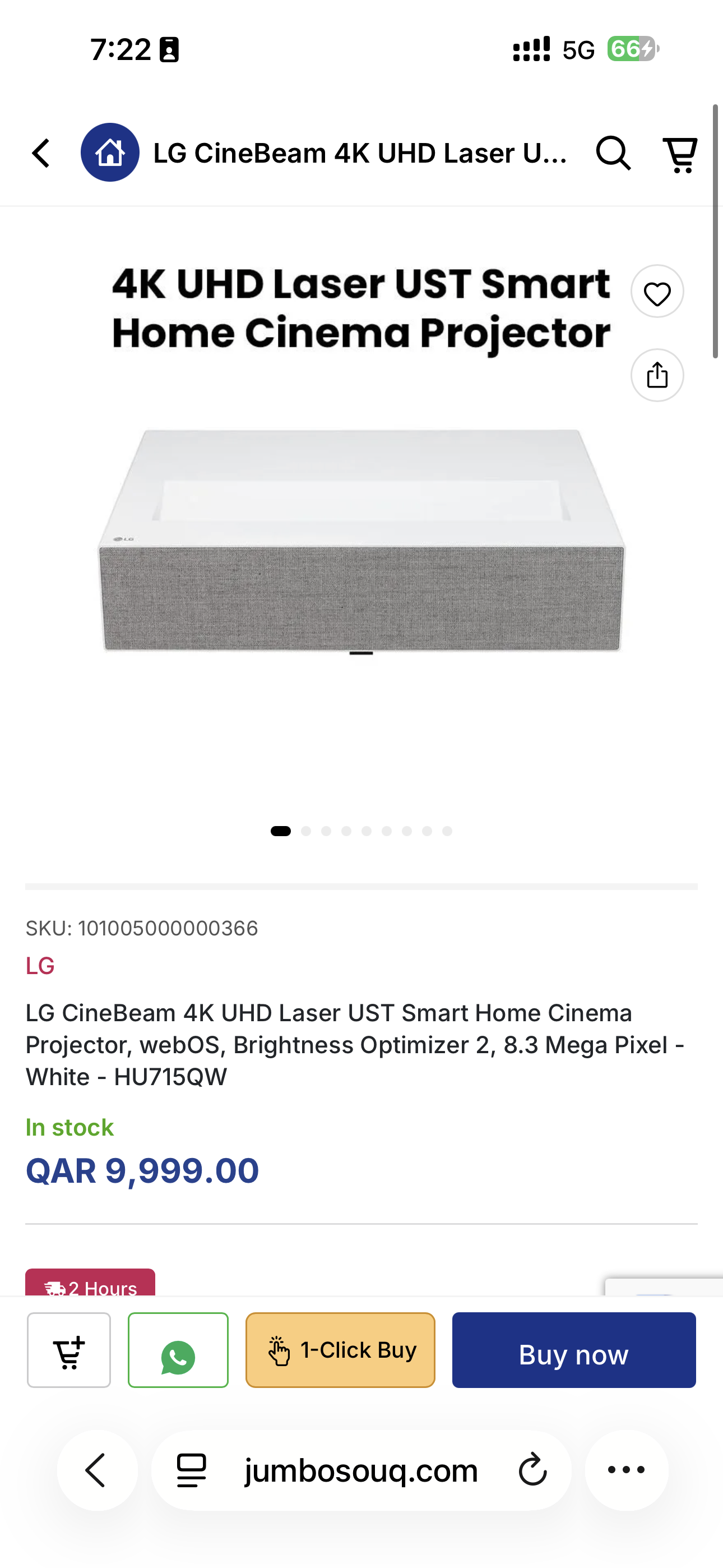Open the jumbosouq.com address bar
The height and width of the screenshot is (1568, 723).
361,1470
